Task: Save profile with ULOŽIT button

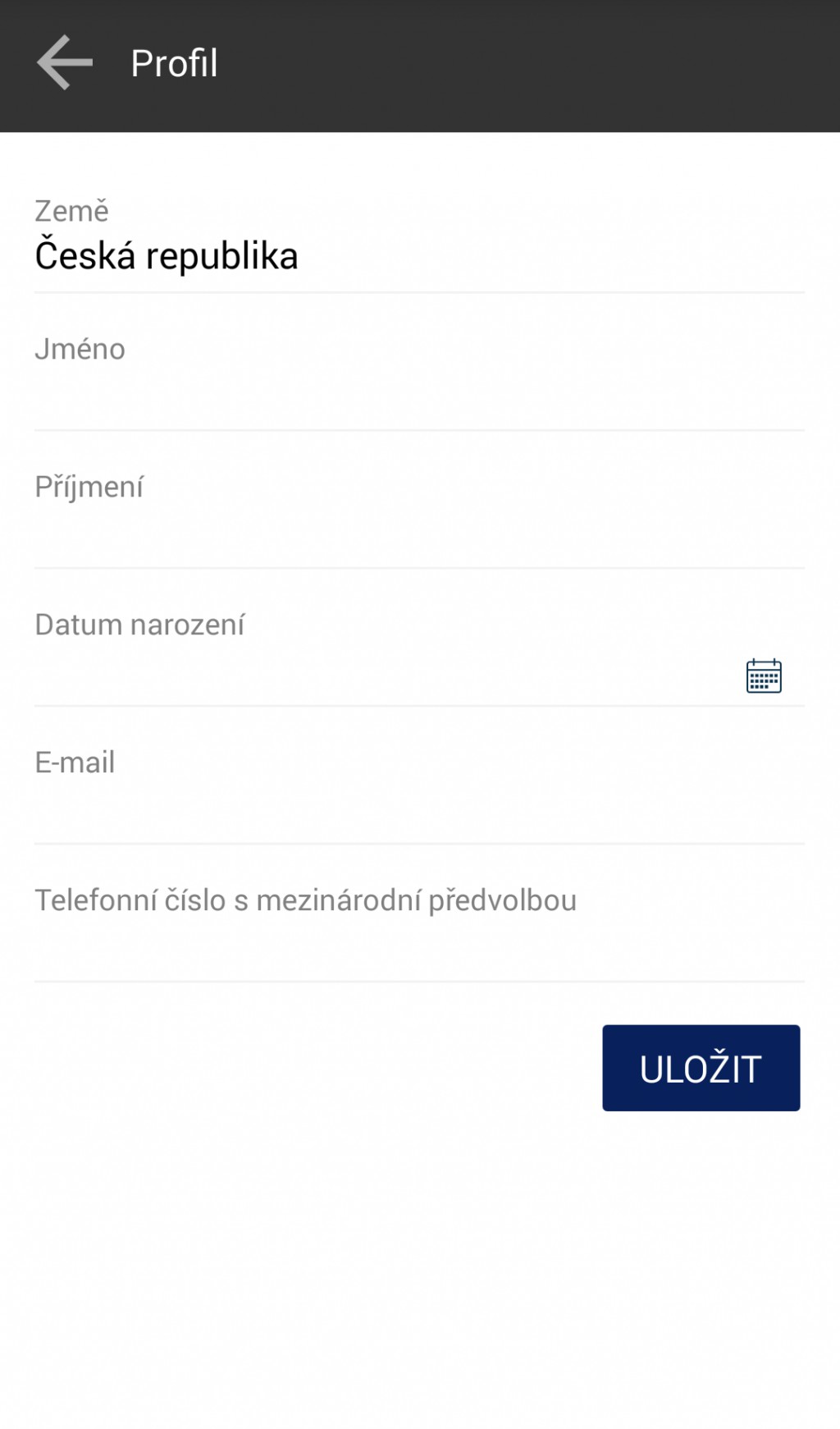Action: click(701, 1068)
